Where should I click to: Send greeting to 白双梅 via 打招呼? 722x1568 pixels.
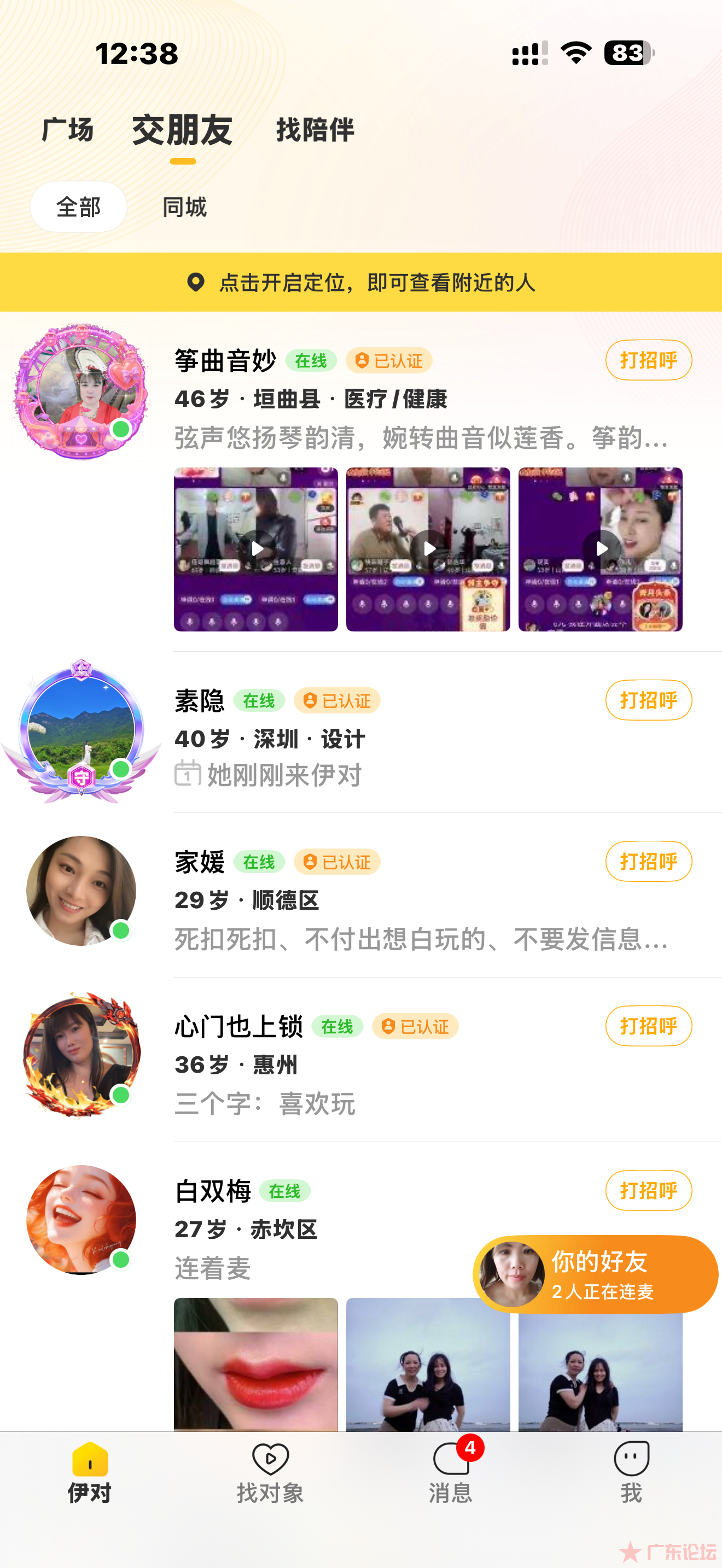[648, 1190]
